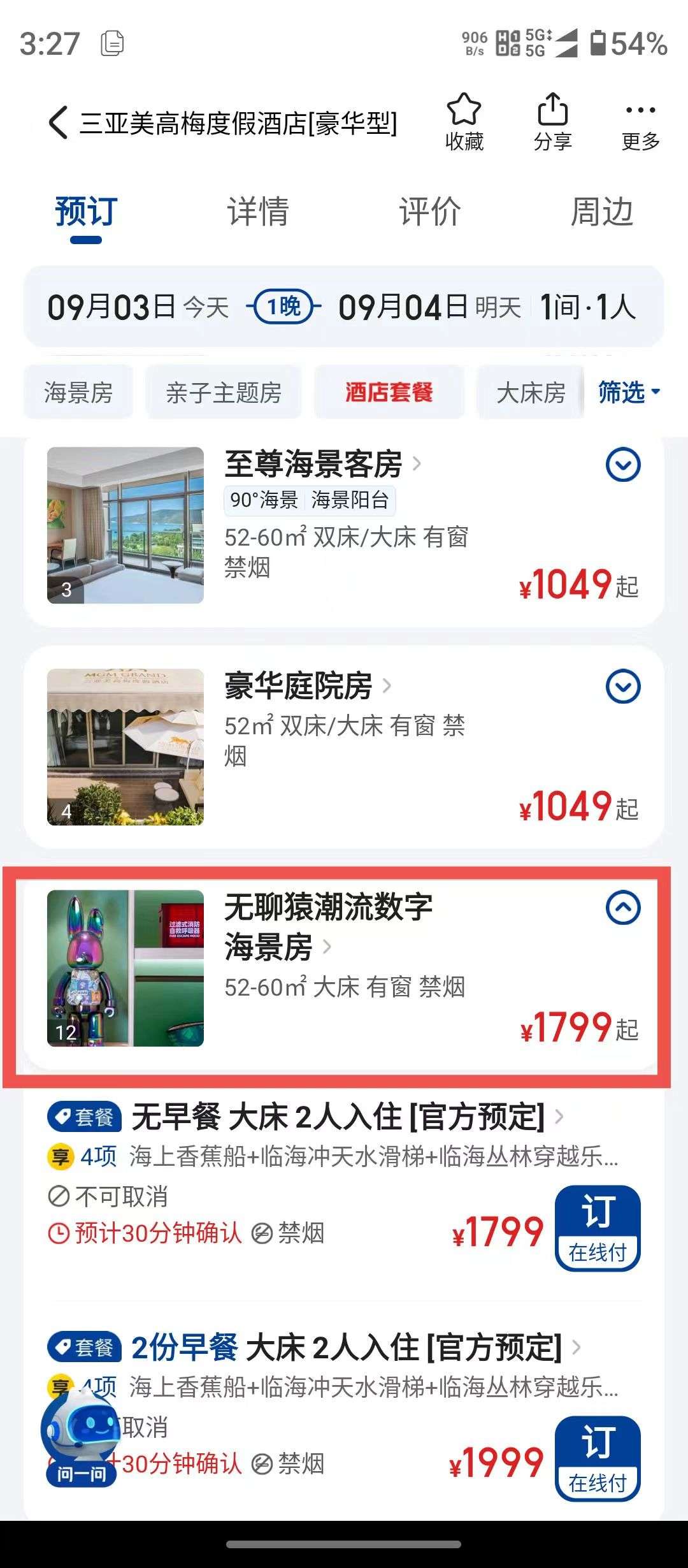
Task: Add hotel to favorites (收藏)
Action: tap(464, 122)
